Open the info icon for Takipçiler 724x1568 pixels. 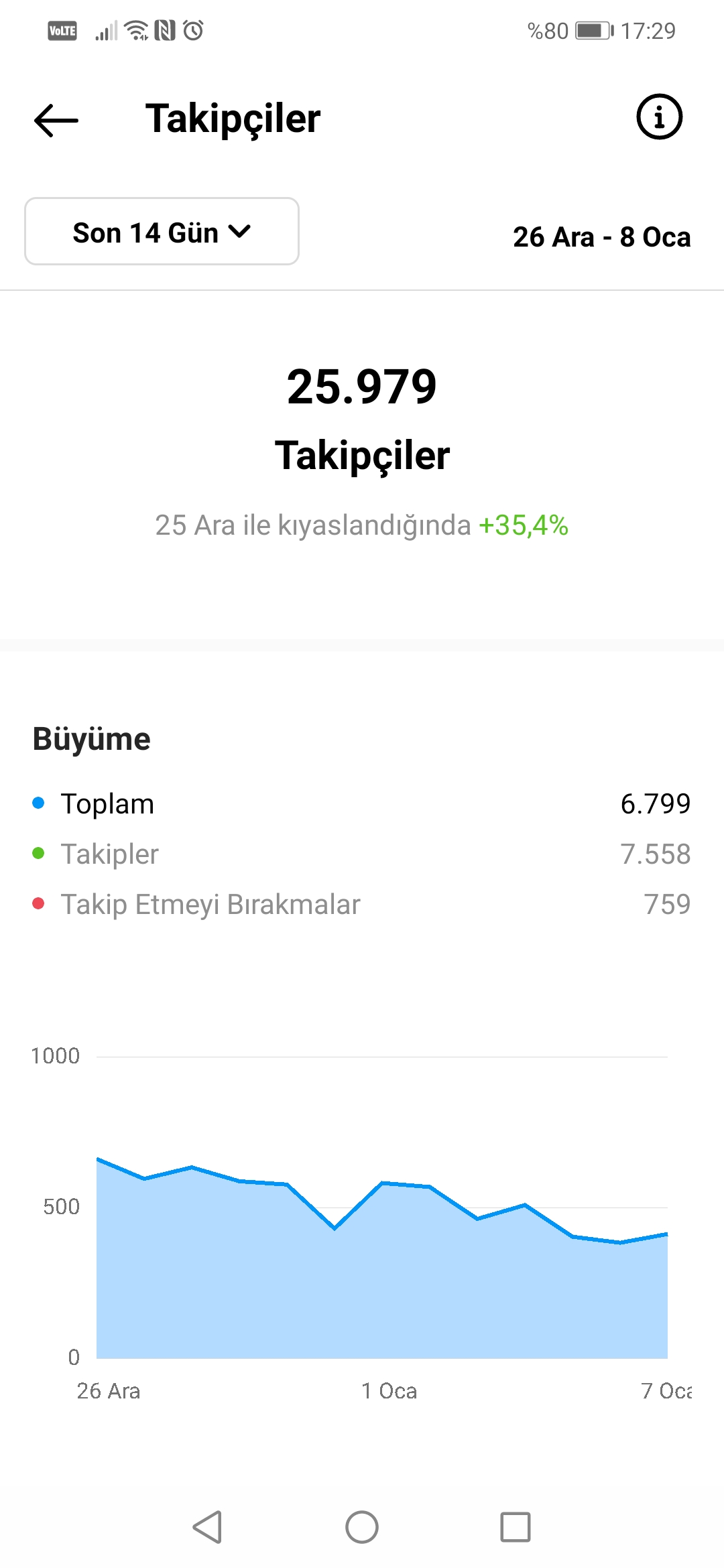659,117
